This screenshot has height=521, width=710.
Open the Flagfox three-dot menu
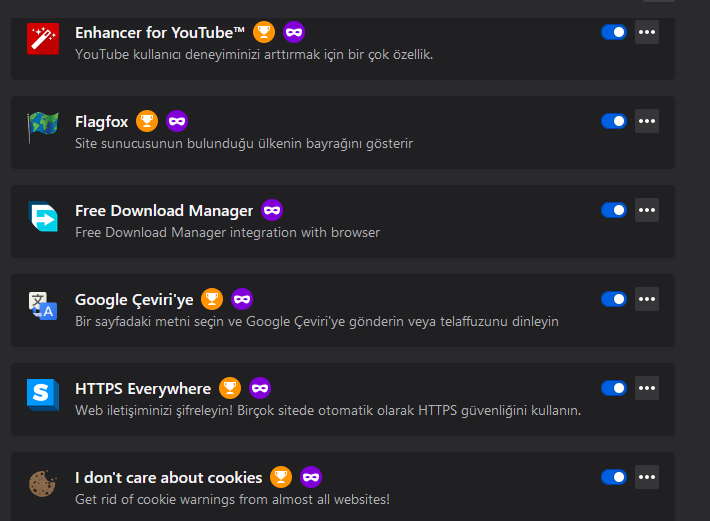pos(647,121)
